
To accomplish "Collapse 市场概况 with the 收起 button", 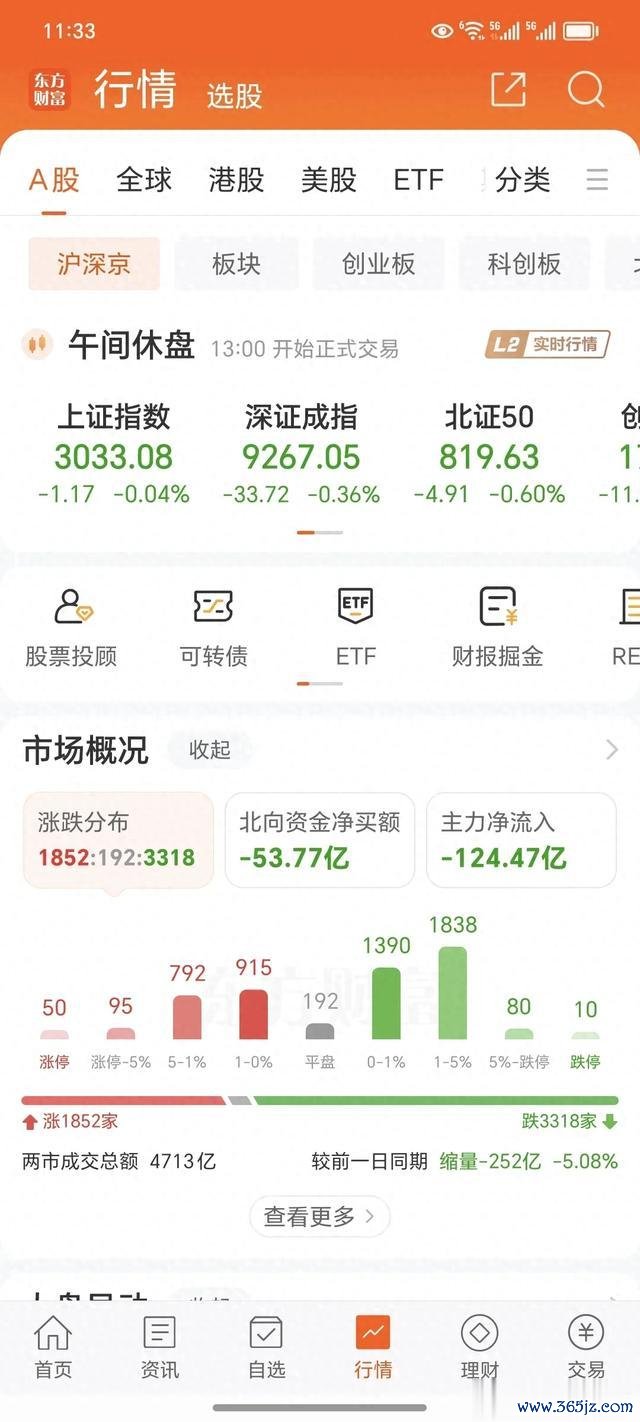I will coord(209,750).
